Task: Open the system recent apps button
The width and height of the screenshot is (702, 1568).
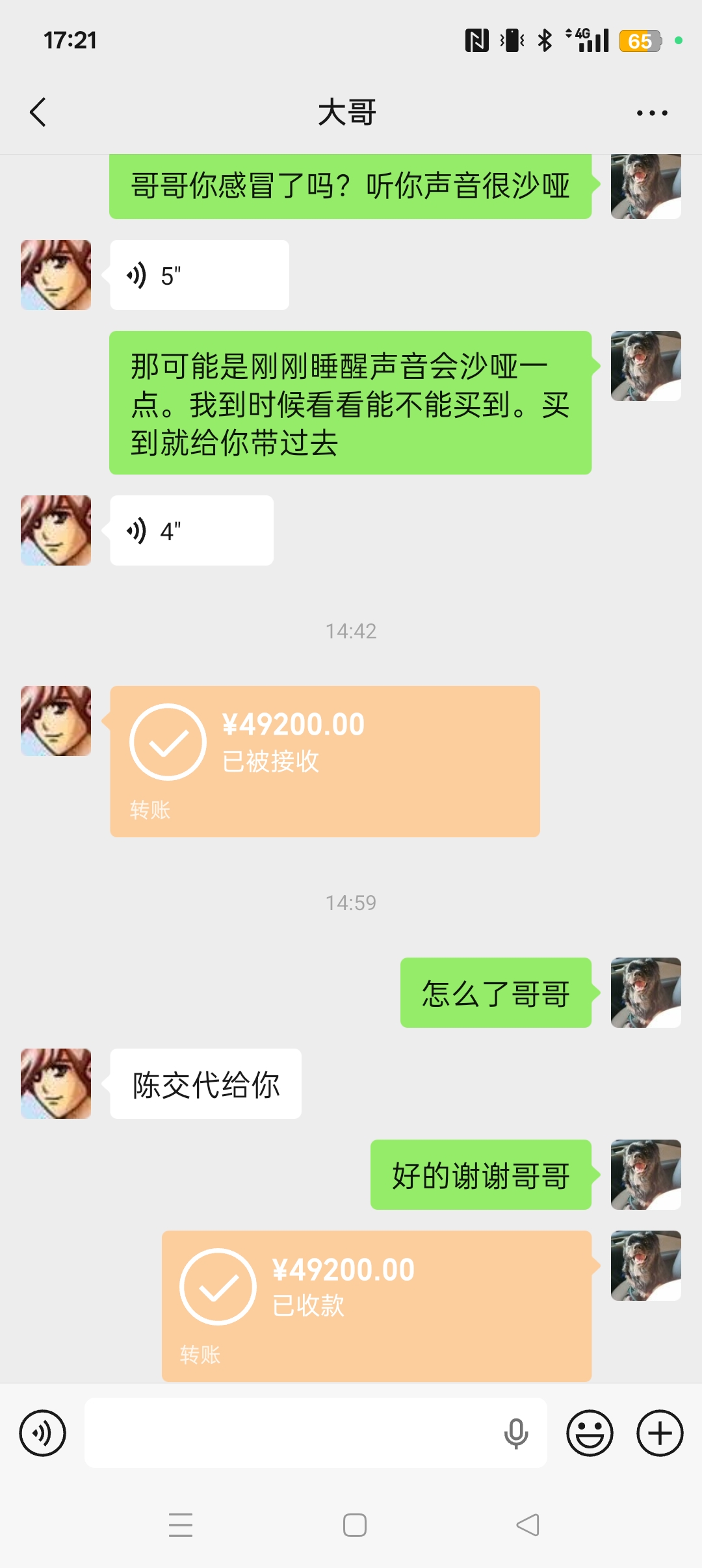Action: click(181, 1525)
